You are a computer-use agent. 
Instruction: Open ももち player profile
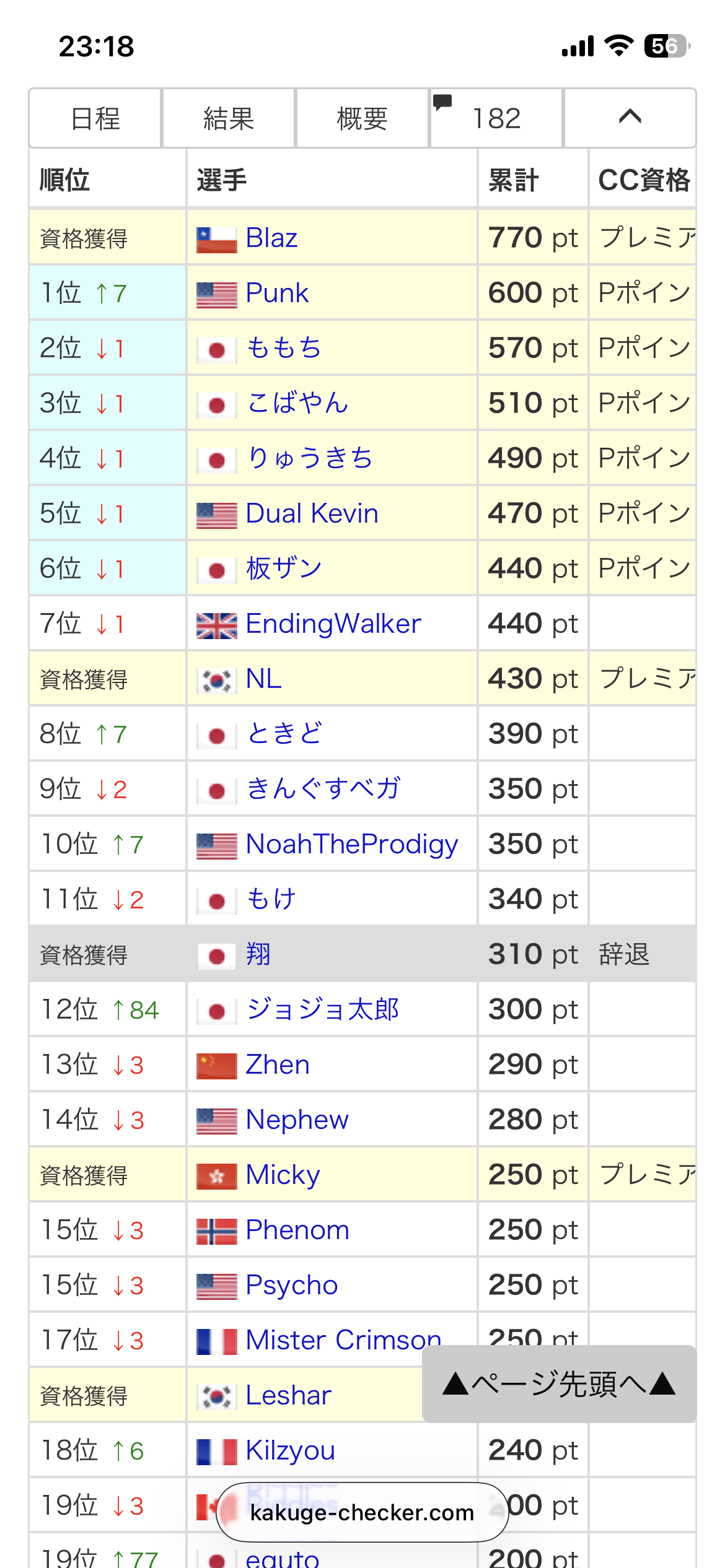click(x=284, y=348)
